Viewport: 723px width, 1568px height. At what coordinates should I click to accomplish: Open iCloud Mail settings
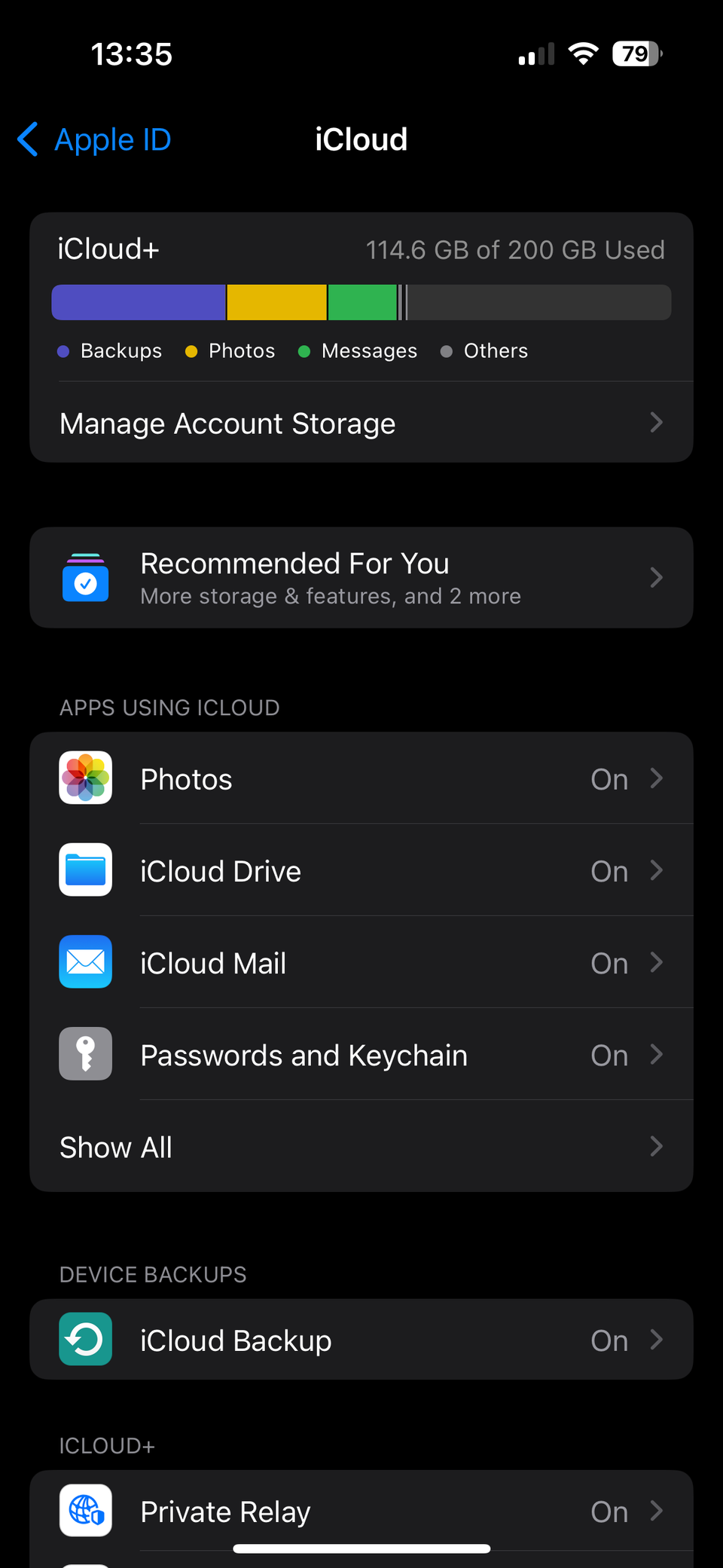tap(361, 961)
